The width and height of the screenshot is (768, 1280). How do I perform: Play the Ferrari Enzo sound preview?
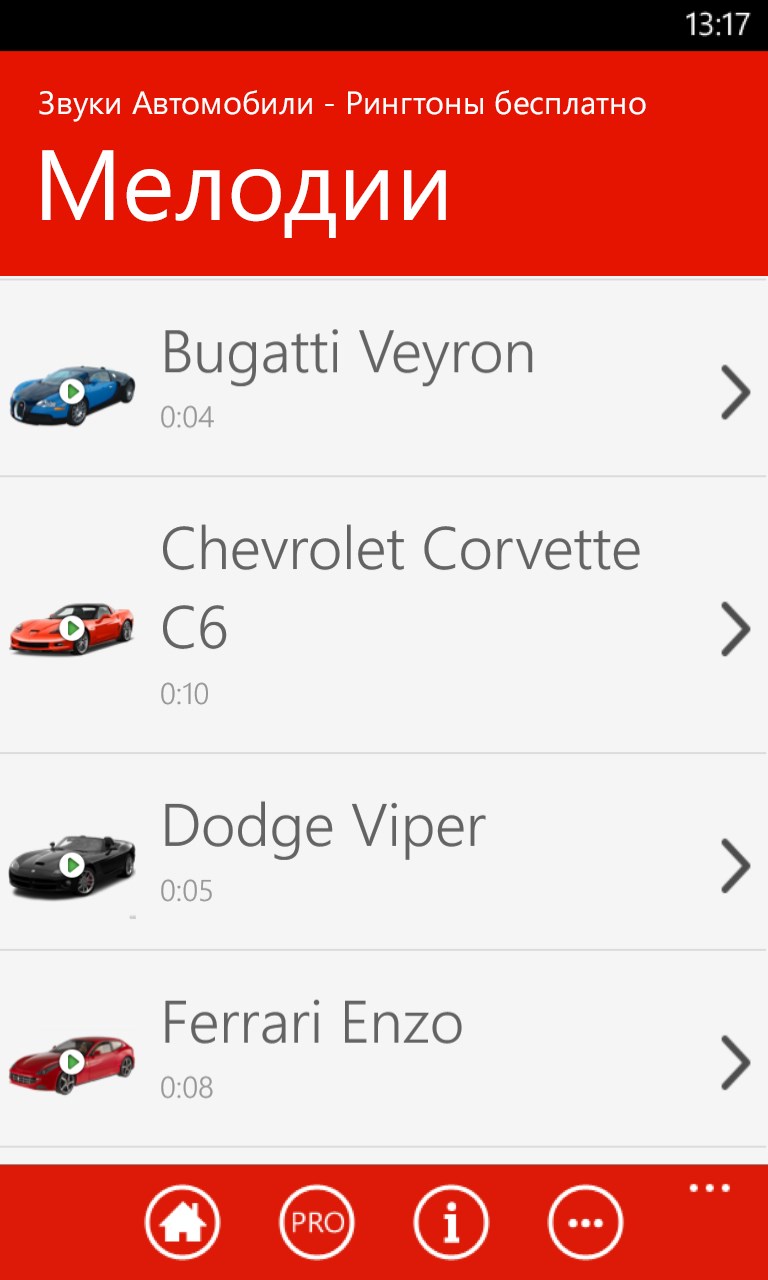click(x=72, y=1061)
